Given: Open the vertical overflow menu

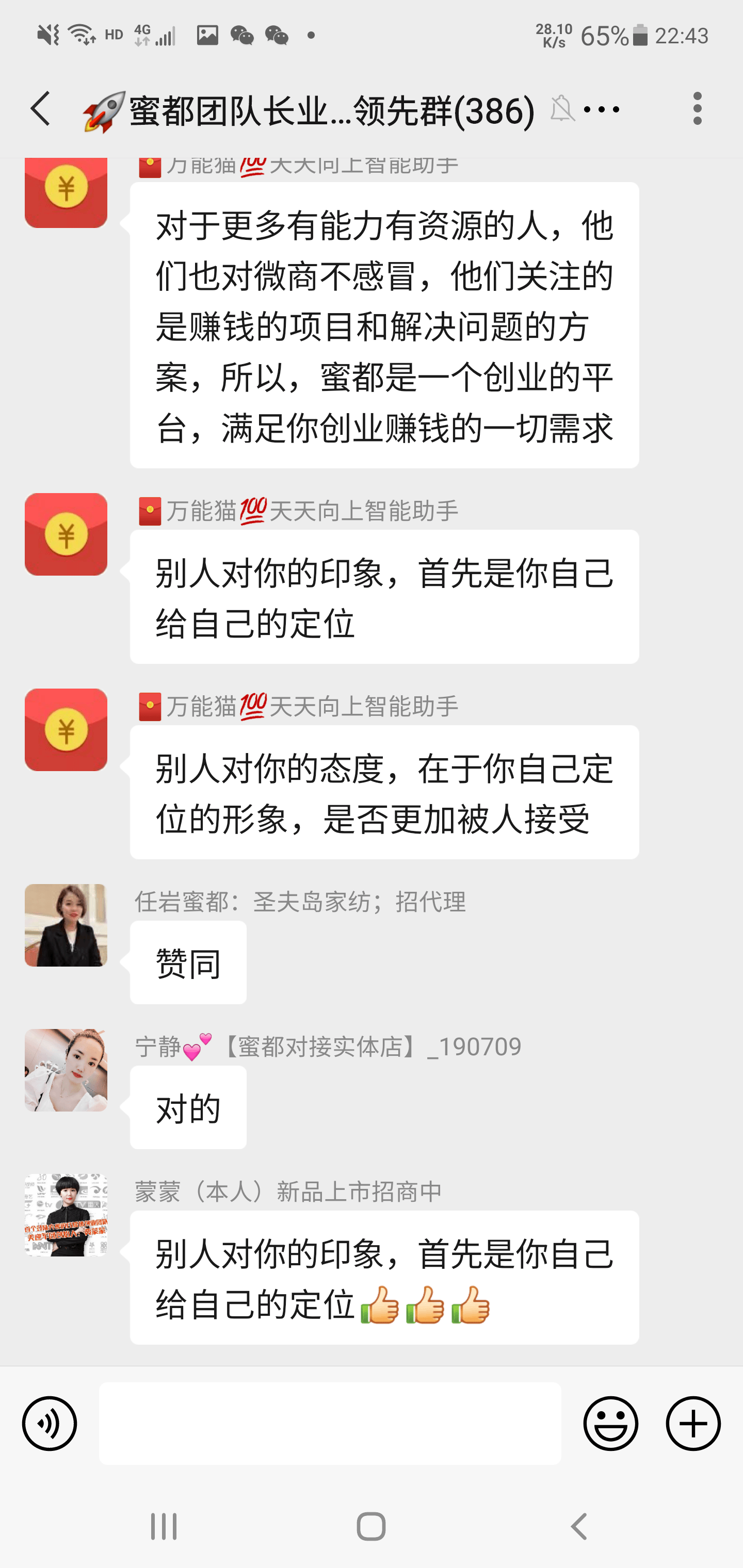Looking at the screenshot, I should tap(697, 109).
